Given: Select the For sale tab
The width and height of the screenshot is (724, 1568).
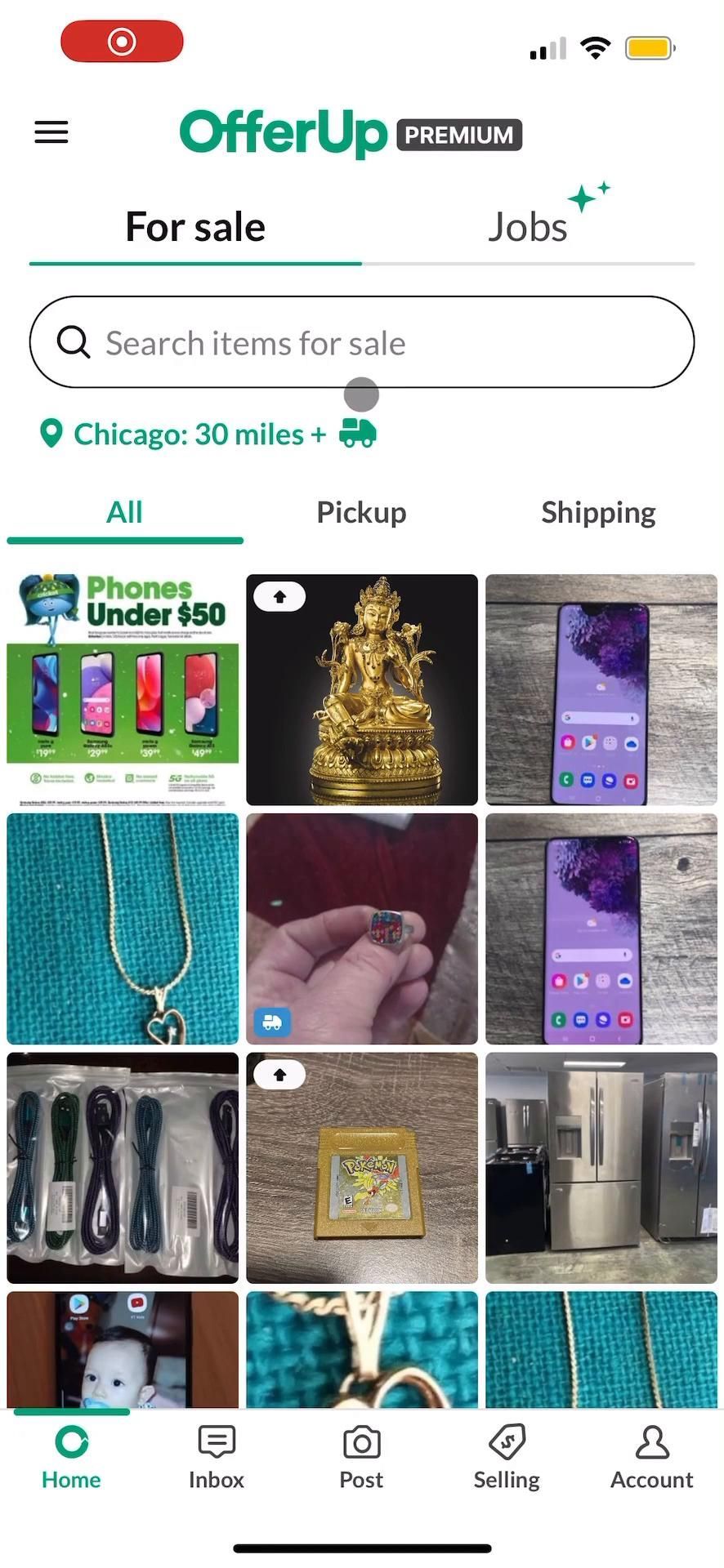Looking at the screenshot, I should (x=195, y=227).
